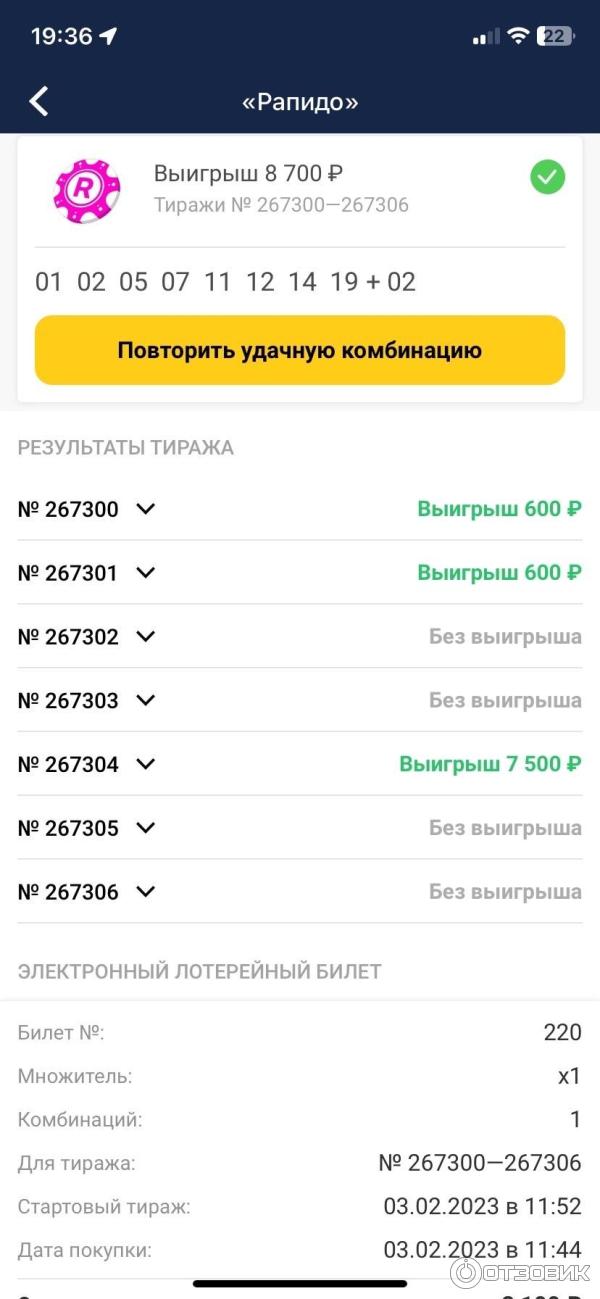Expand results for draw № 267302
Image resolution: width=600 pixels, height=1299 pixels.
click(146, 637)
